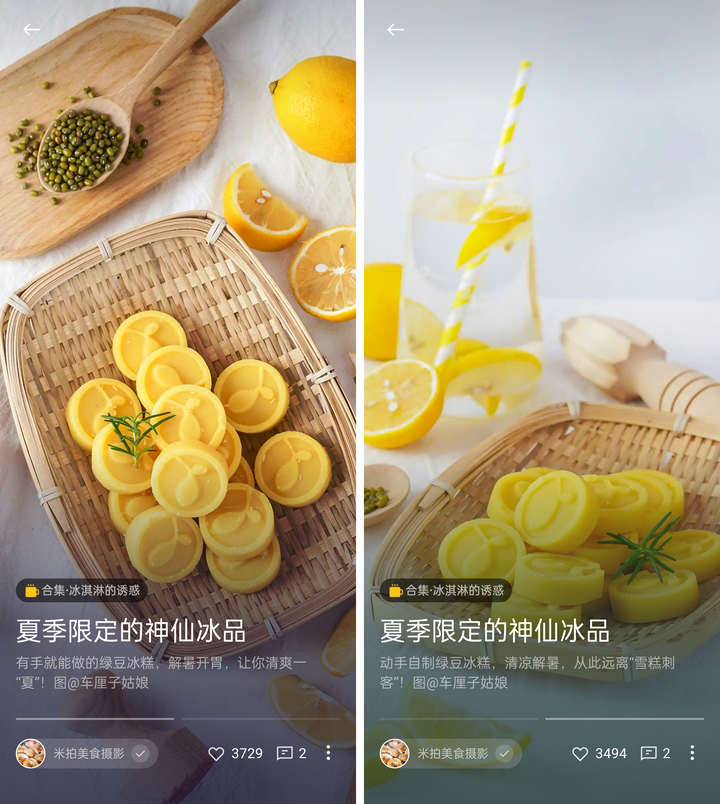Viewport: 720px width, 804px height.
Task: Go back from the post with 3729 likes
Action: point(32,30)
